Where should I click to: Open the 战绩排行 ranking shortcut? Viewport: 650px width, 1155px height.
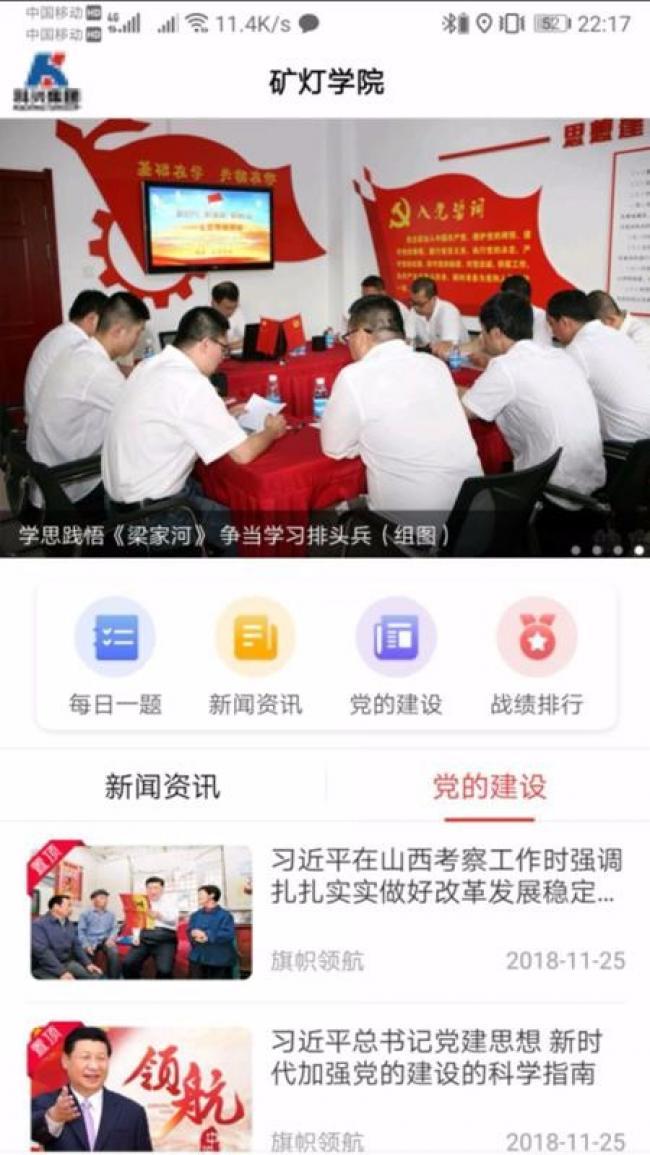(x=537, y=656)
